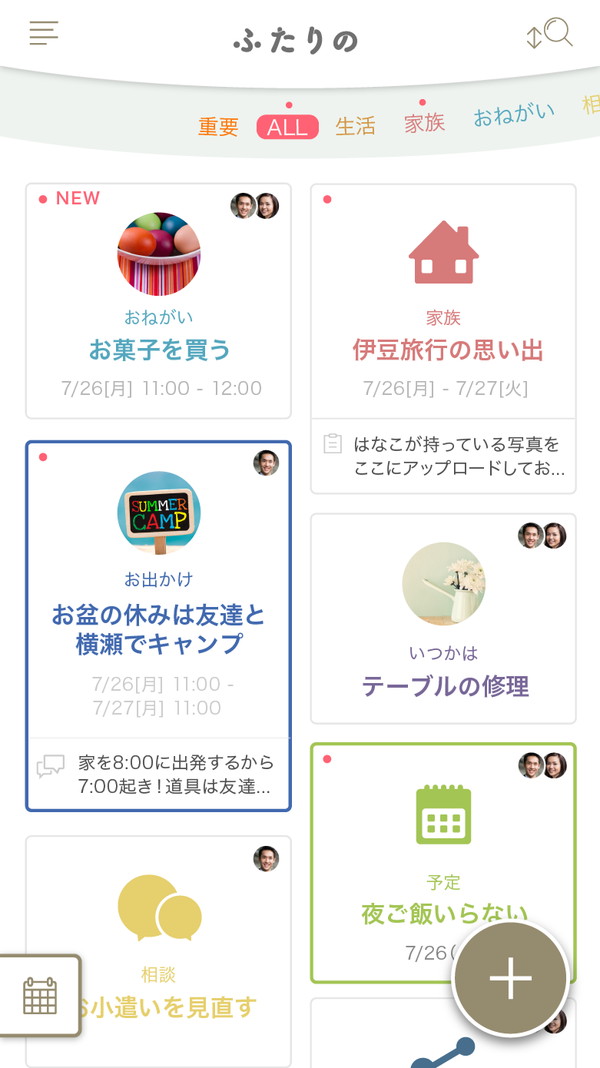Open the hamburger menu
This screenshot has height=1068, width=600.
tap(44, 33)
